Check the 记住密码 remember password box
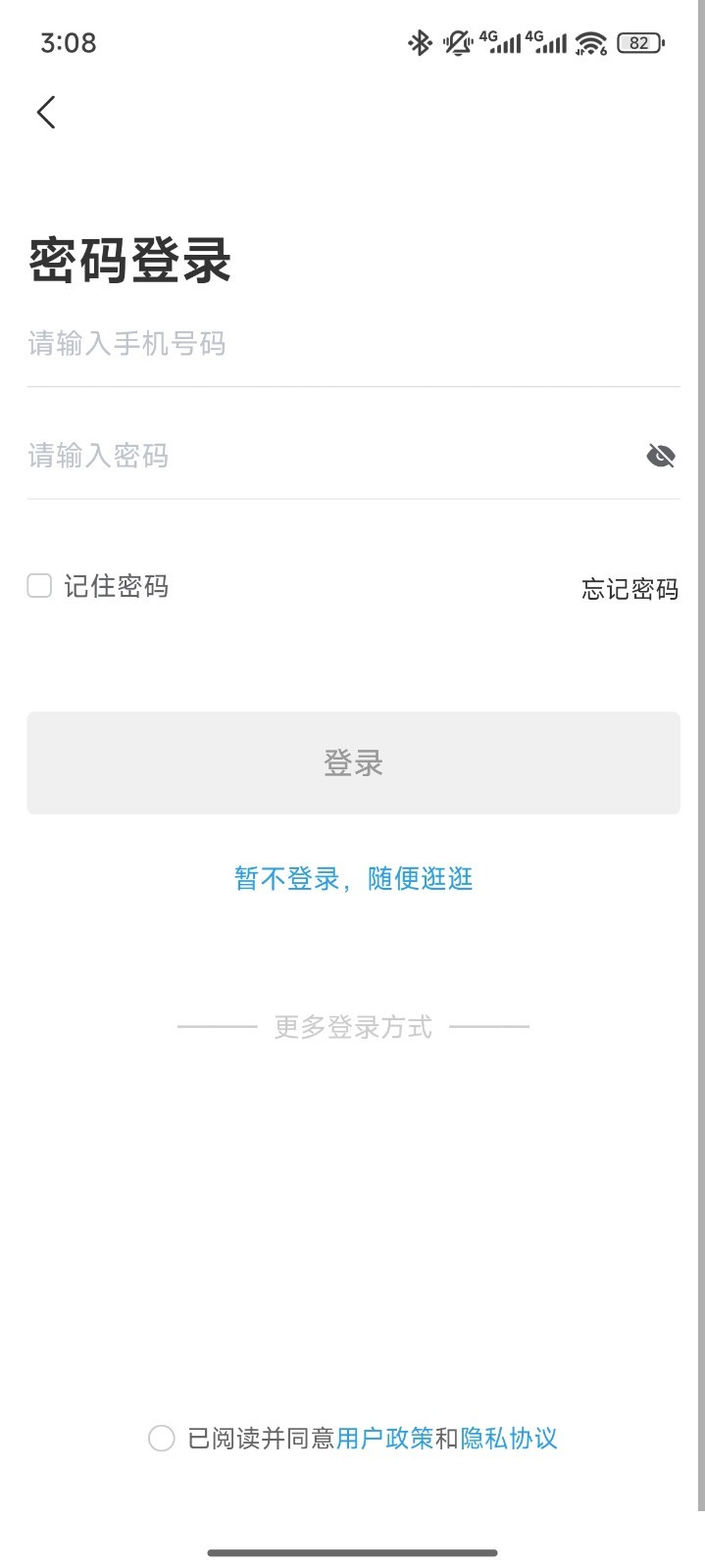Image resolution: width=705 pixels, height=1568 pixels. [39, 586]
